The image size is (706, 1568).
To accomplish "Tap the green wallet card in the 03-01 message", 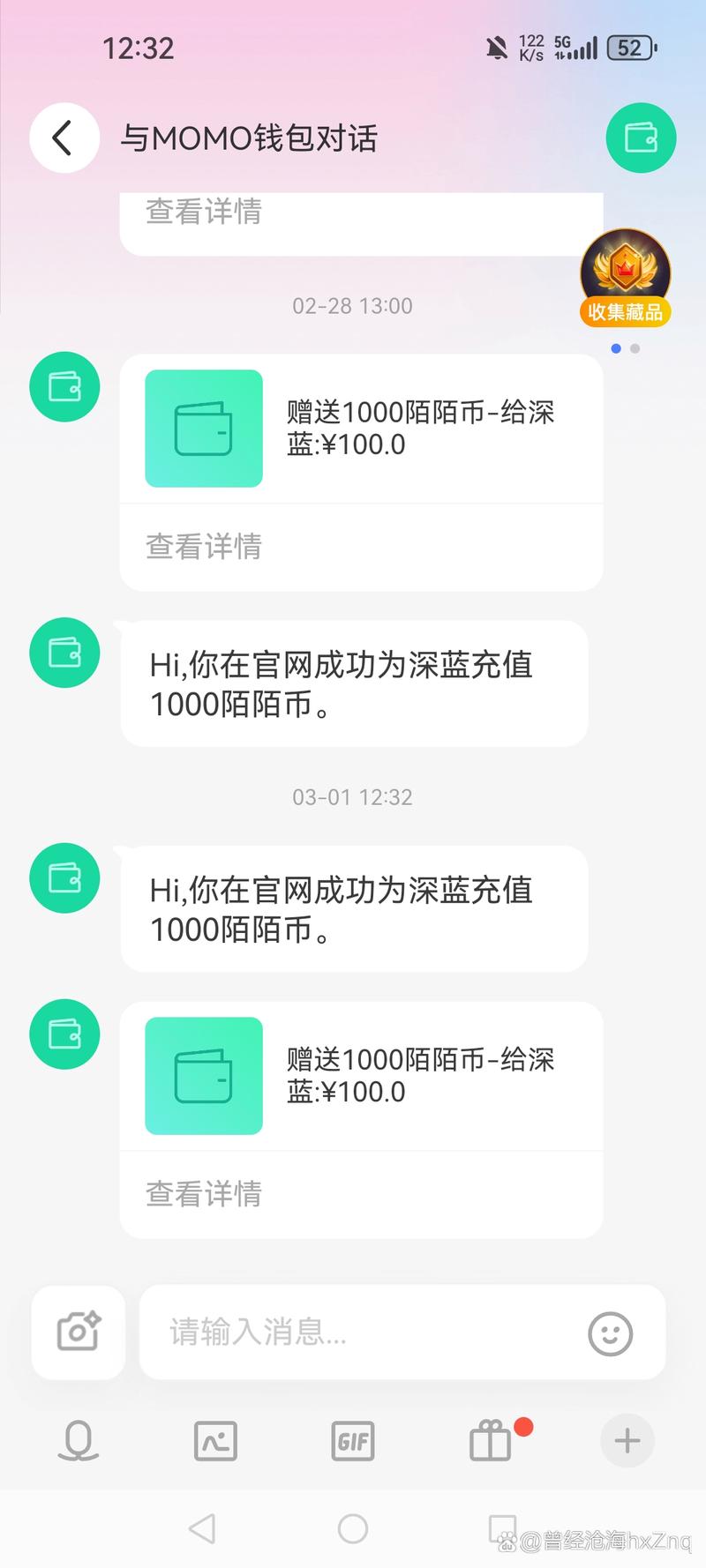I will [204, 1076].
